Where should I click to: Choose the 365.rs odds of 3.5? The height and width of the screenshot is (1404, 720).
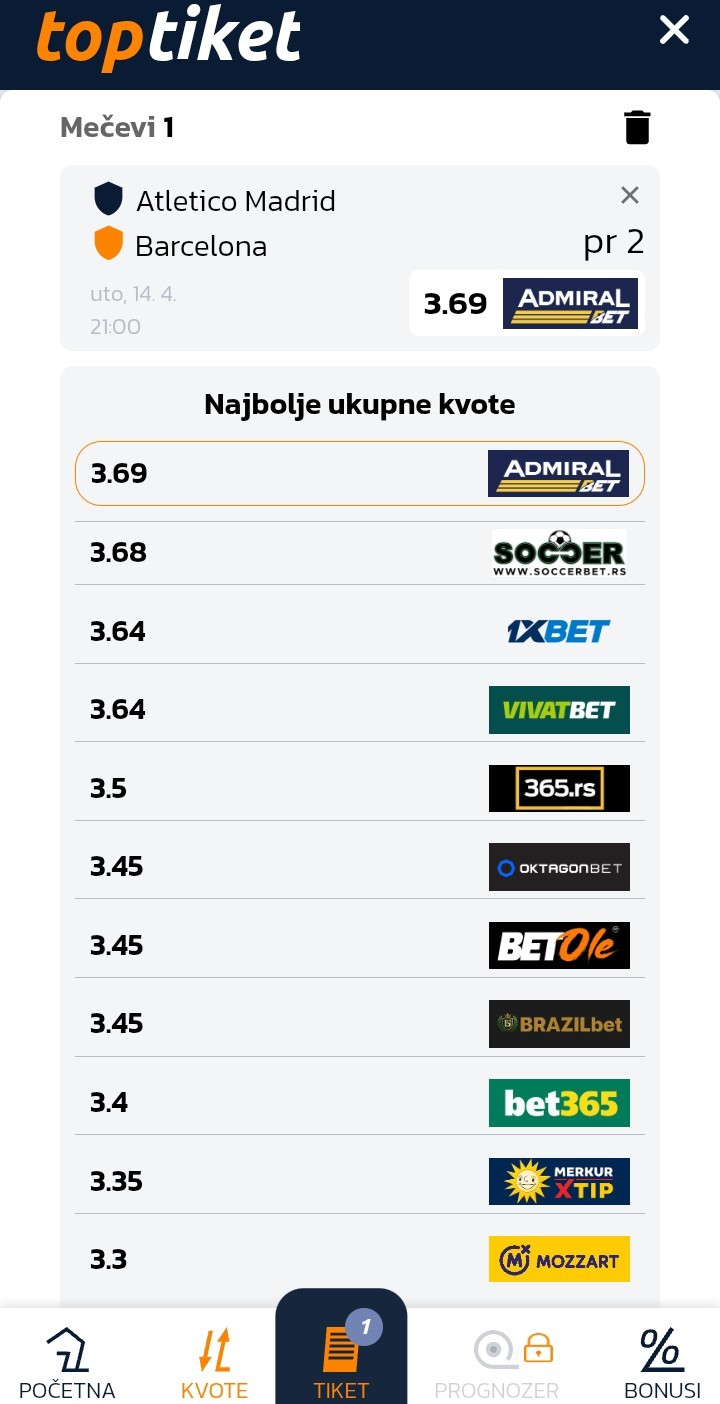(360, 788)
